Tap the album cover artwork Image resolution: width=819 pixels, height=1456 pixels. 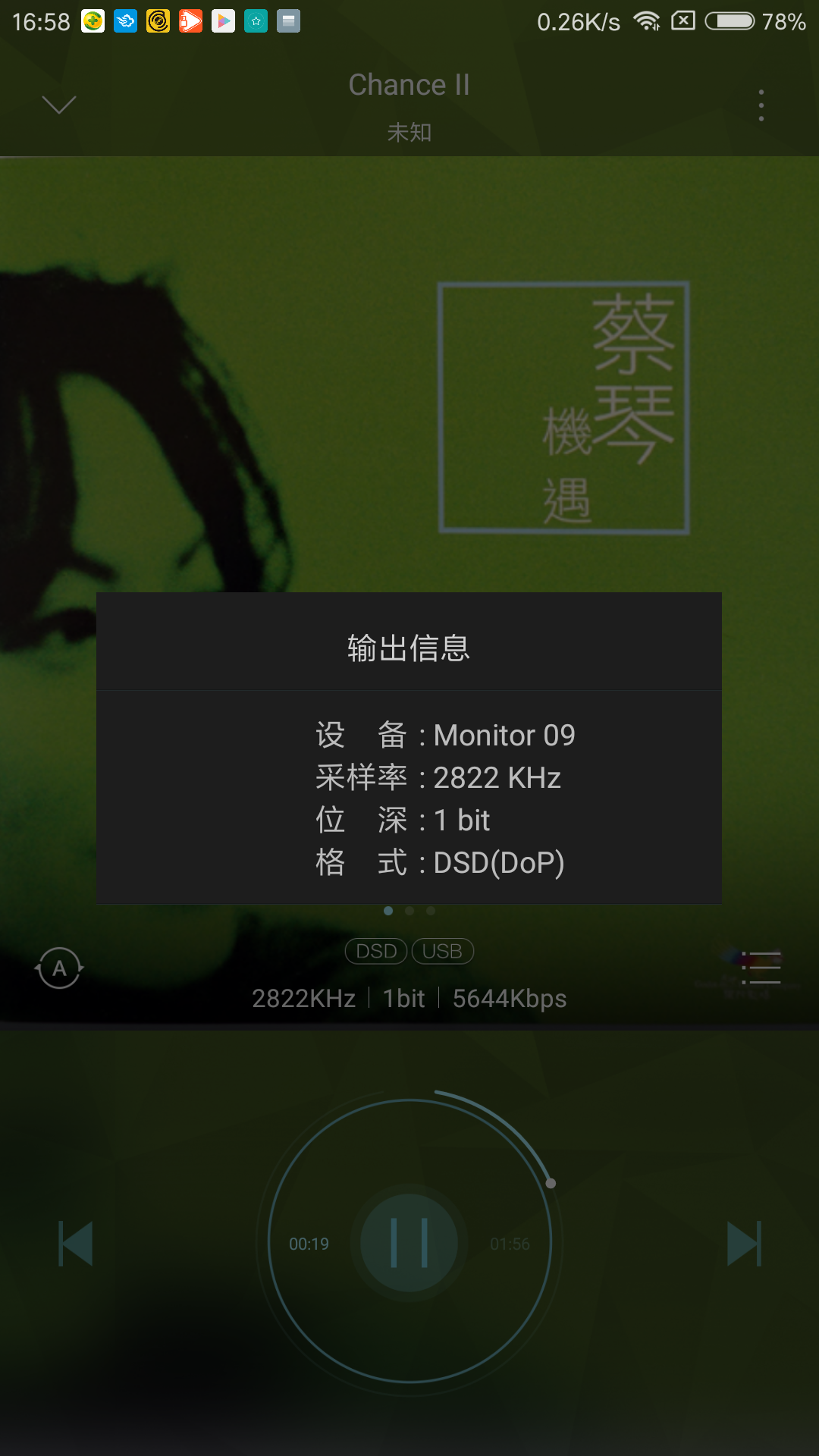(x=409, y=341)
